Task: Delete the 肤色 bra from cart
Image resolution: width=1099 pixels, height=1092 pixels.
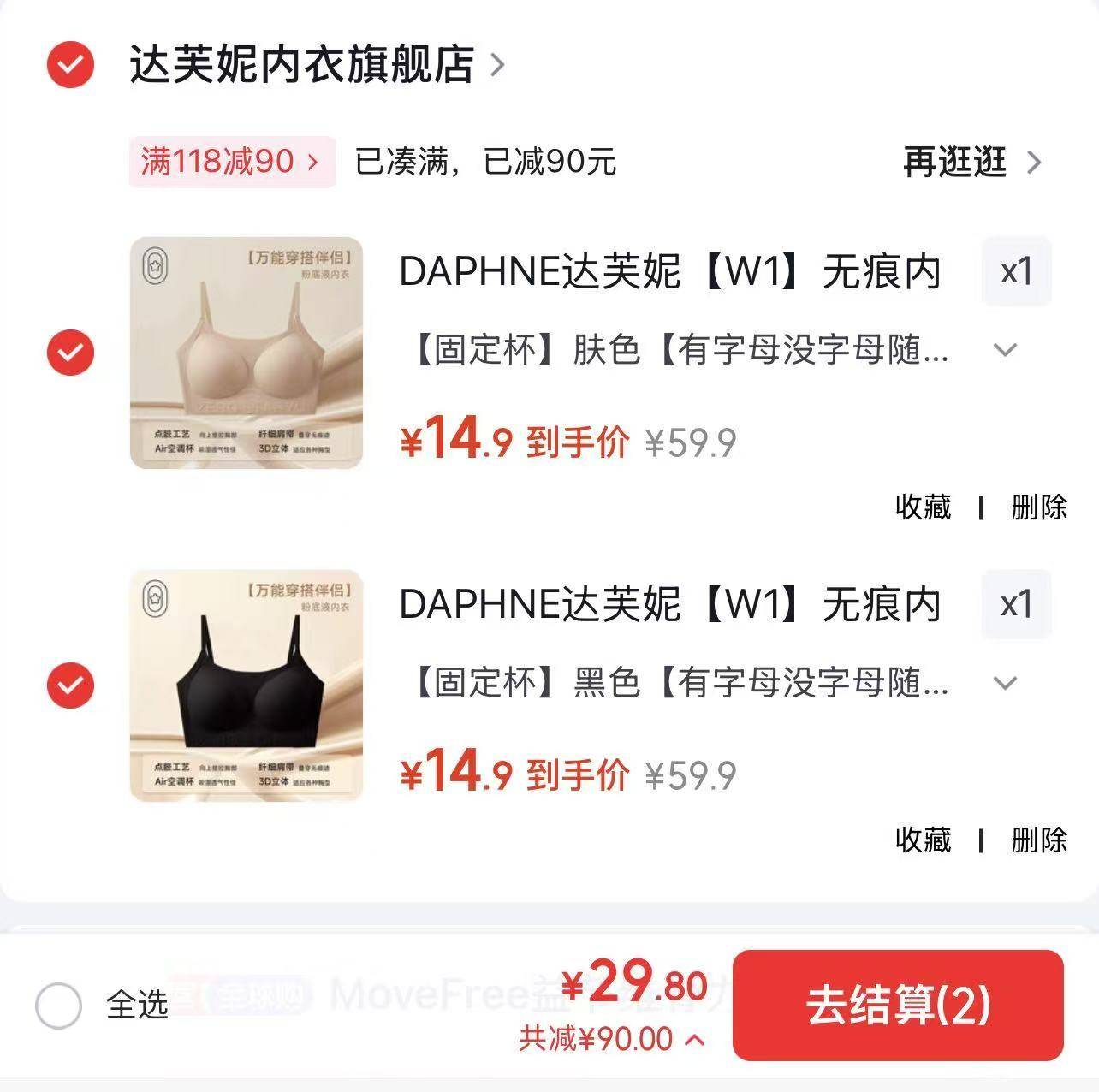Action: [1039, 507]
